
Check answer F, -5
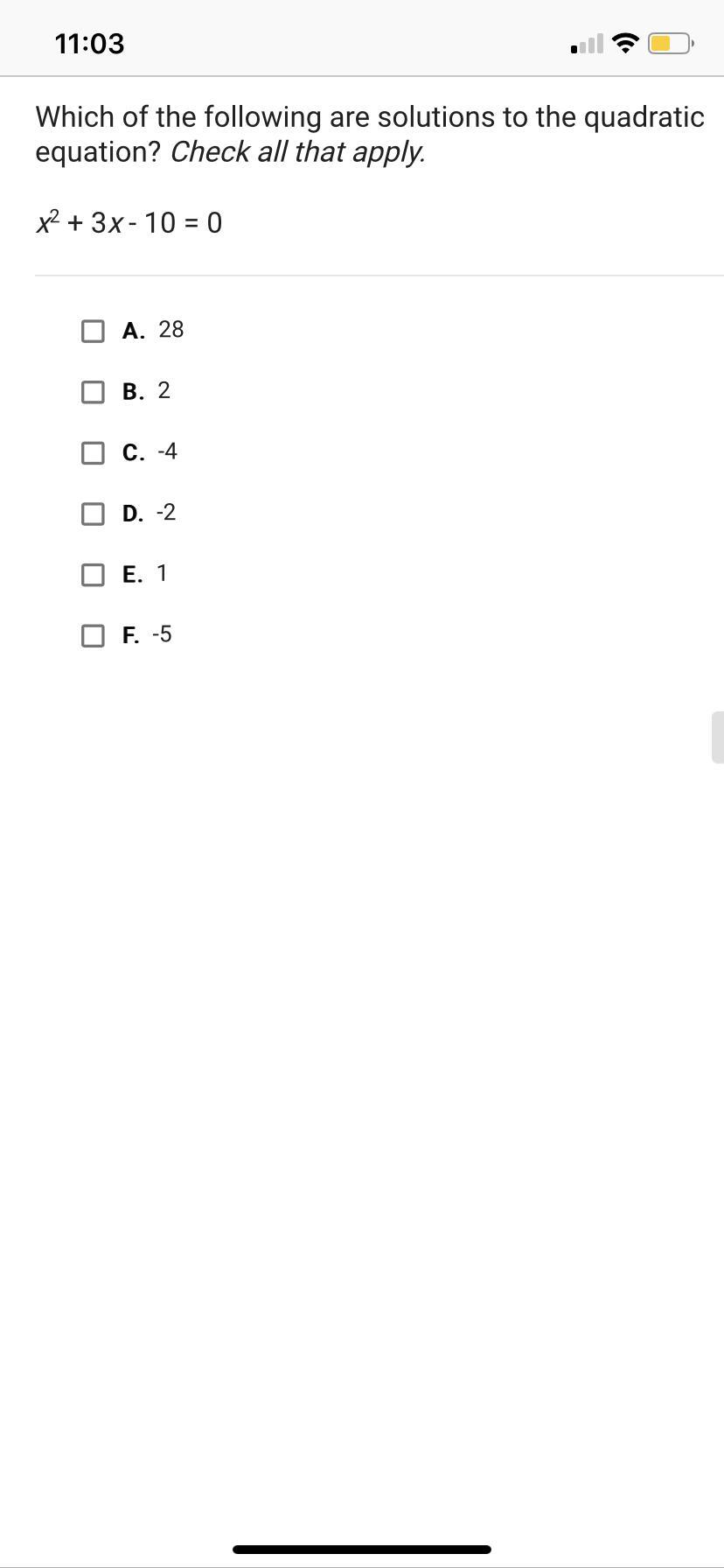click(x=93, y=635)
